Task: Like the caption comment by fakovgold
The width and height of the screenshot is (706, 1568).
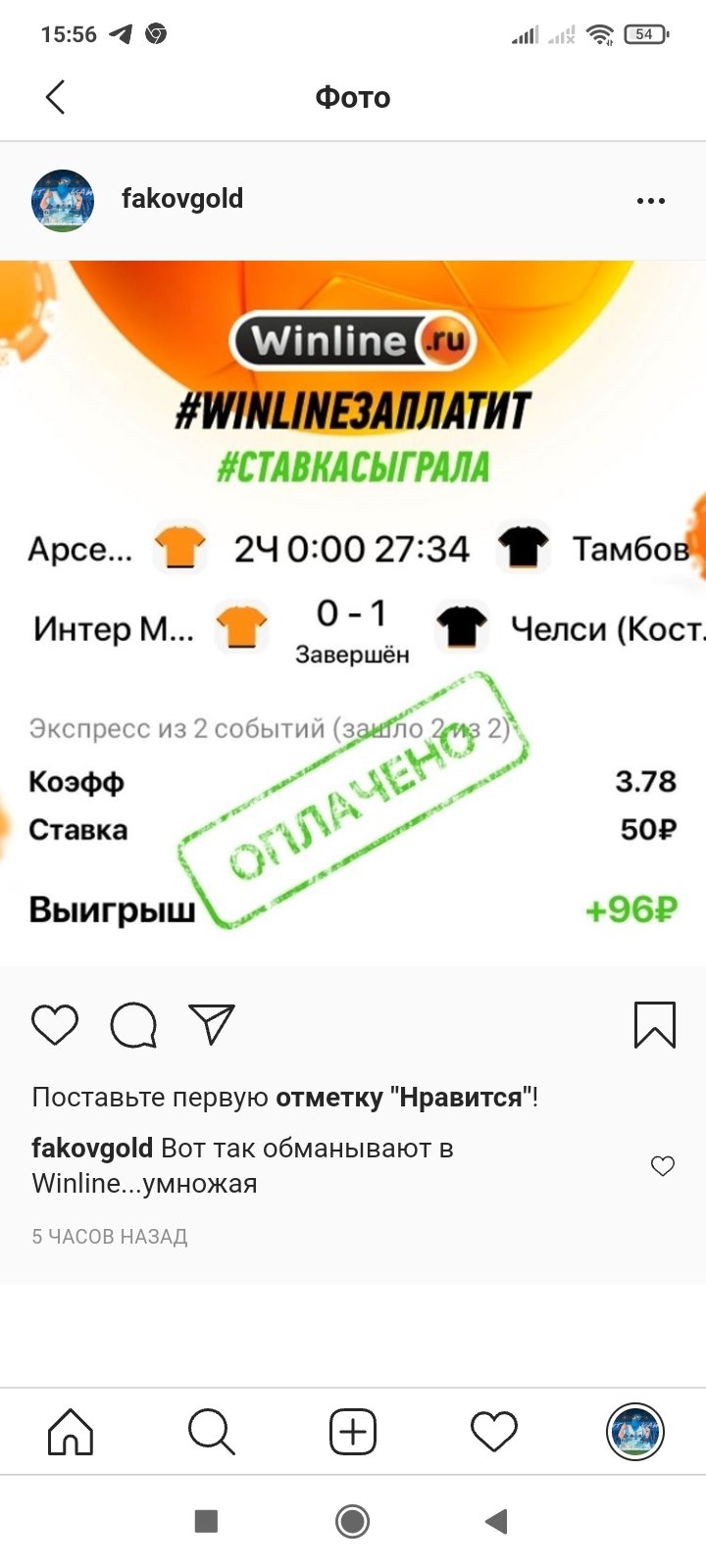Action: tap(663, 1165)
